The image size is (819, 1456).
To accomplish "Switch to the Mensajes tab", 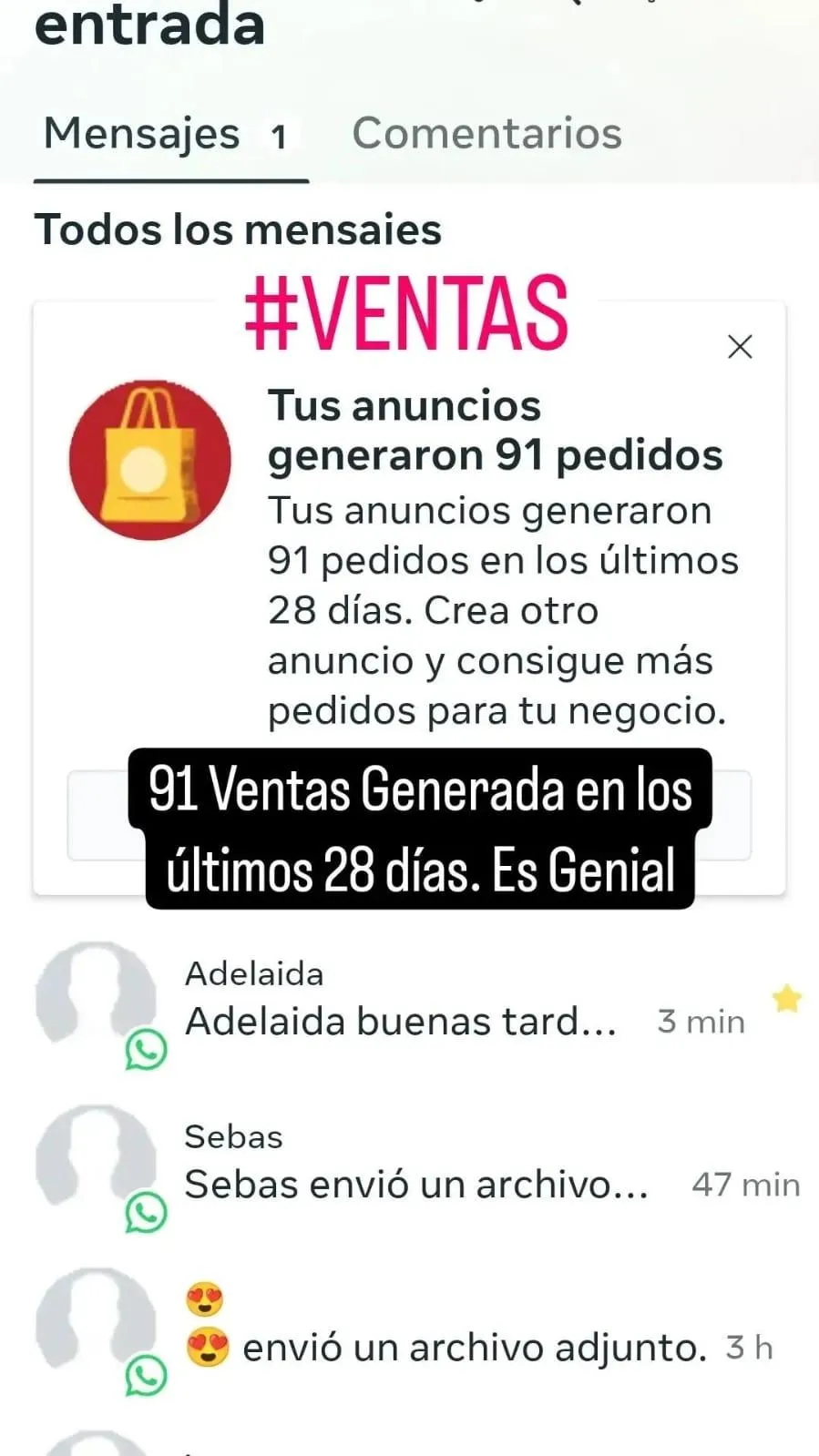I will [164, 135].
